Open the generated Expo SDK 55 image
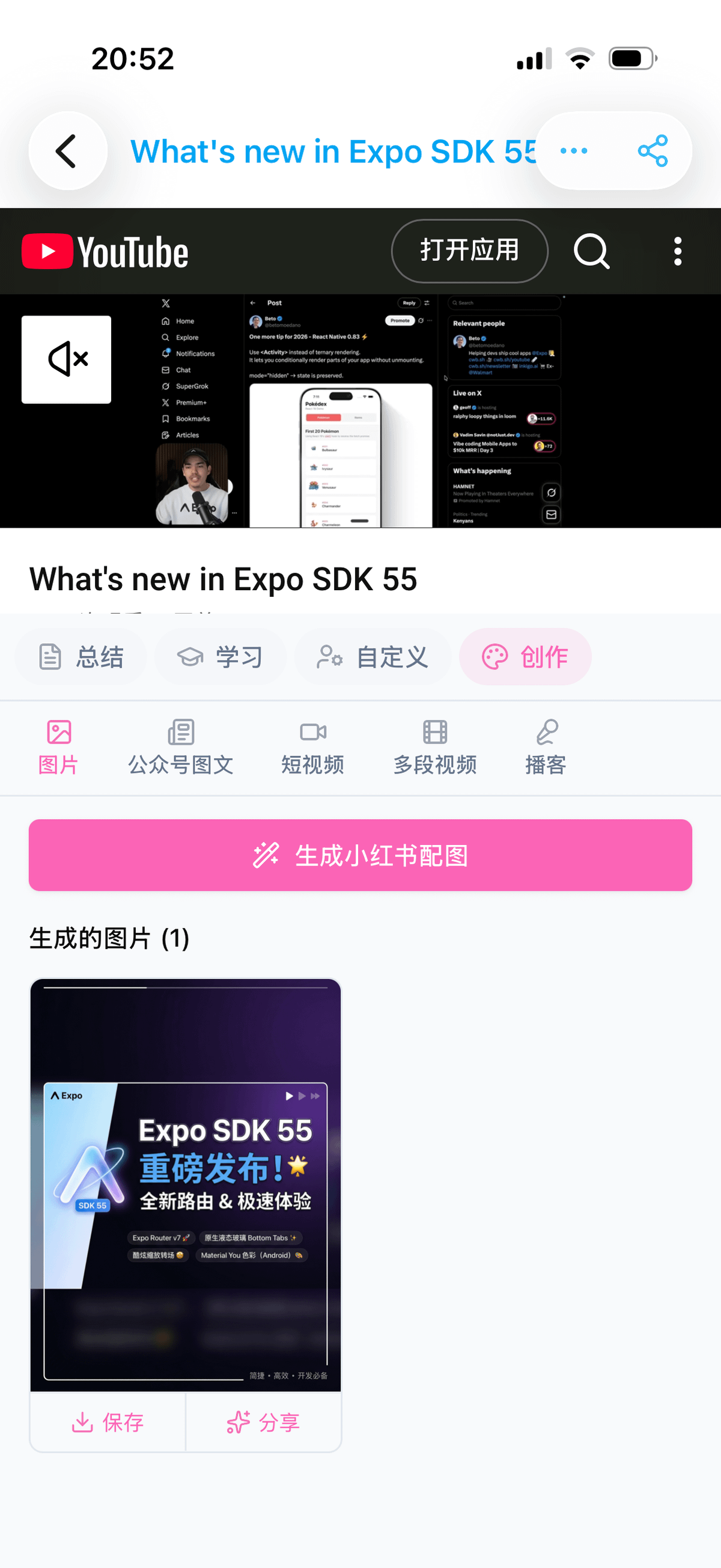Image resolution: width=721 pixels, height=1568 pixels. click(x=186, y=1184)
